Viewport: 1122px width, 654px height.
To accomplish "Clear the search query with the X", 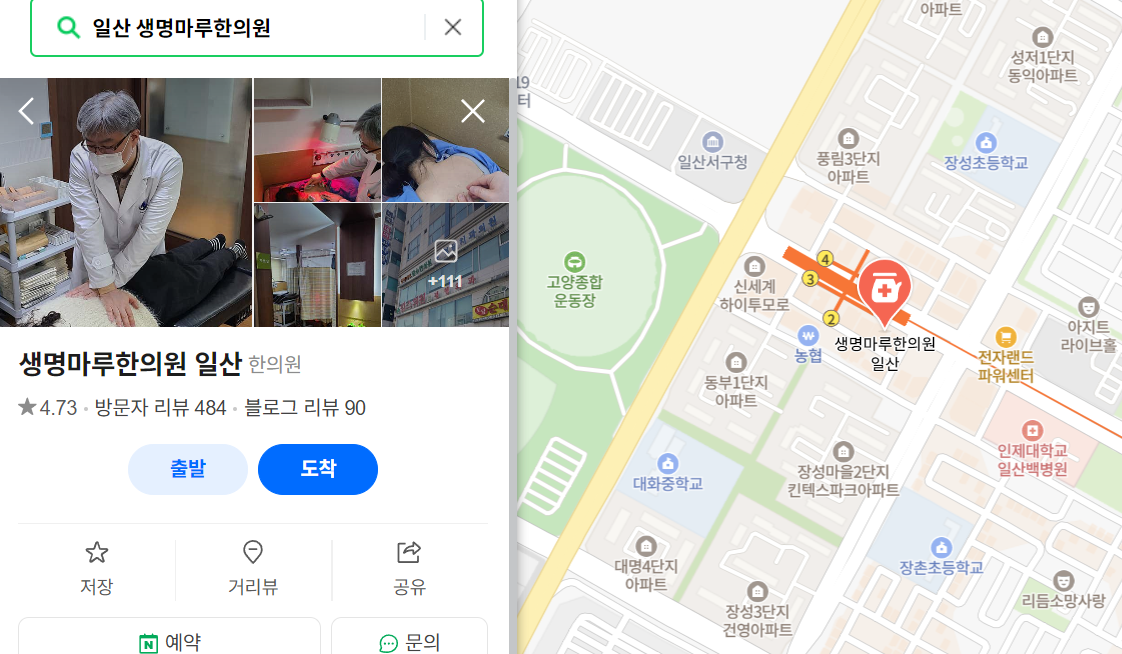I will pyautogui.click(x=453, y=28).
